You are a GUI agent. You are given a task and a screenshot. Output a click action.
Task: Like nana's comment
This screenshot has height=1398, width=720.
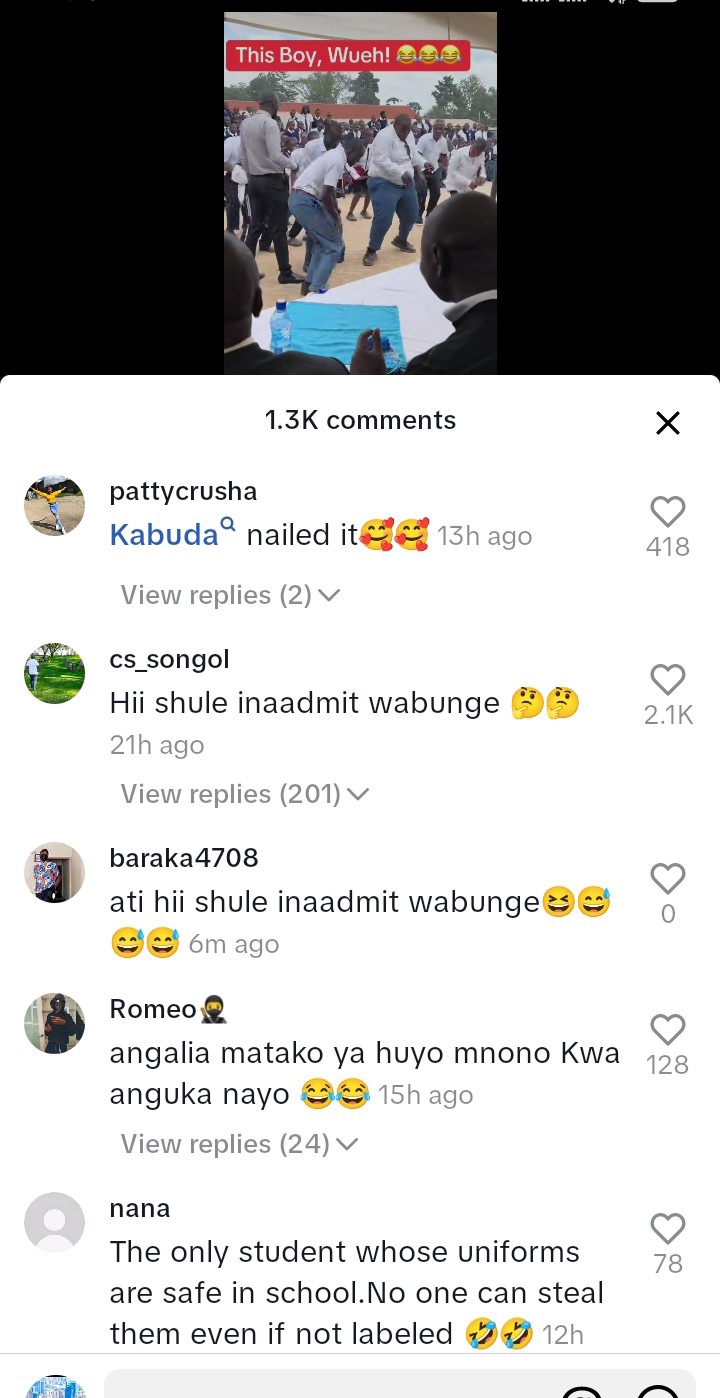pyautogui.click(x=667, y=1229)
